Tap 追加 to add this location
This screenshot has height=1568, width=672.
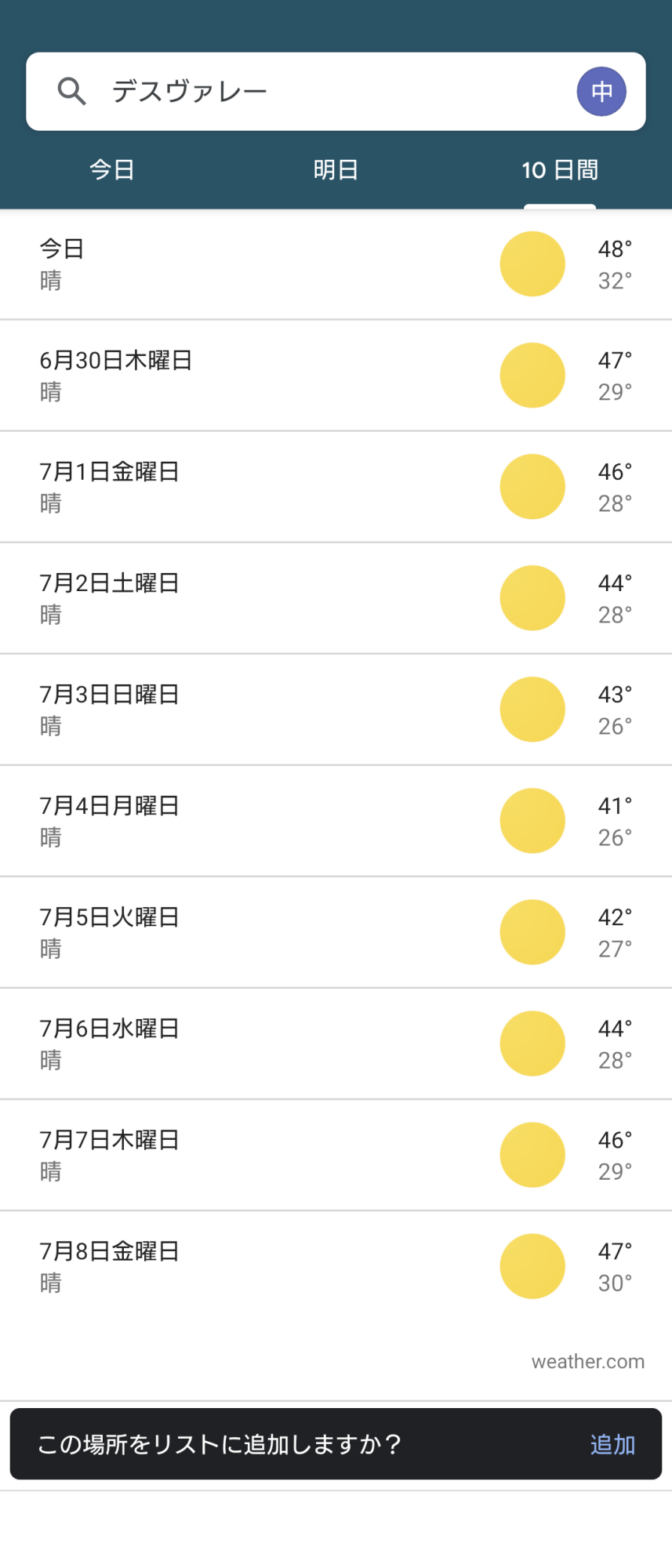(612, 1444)
